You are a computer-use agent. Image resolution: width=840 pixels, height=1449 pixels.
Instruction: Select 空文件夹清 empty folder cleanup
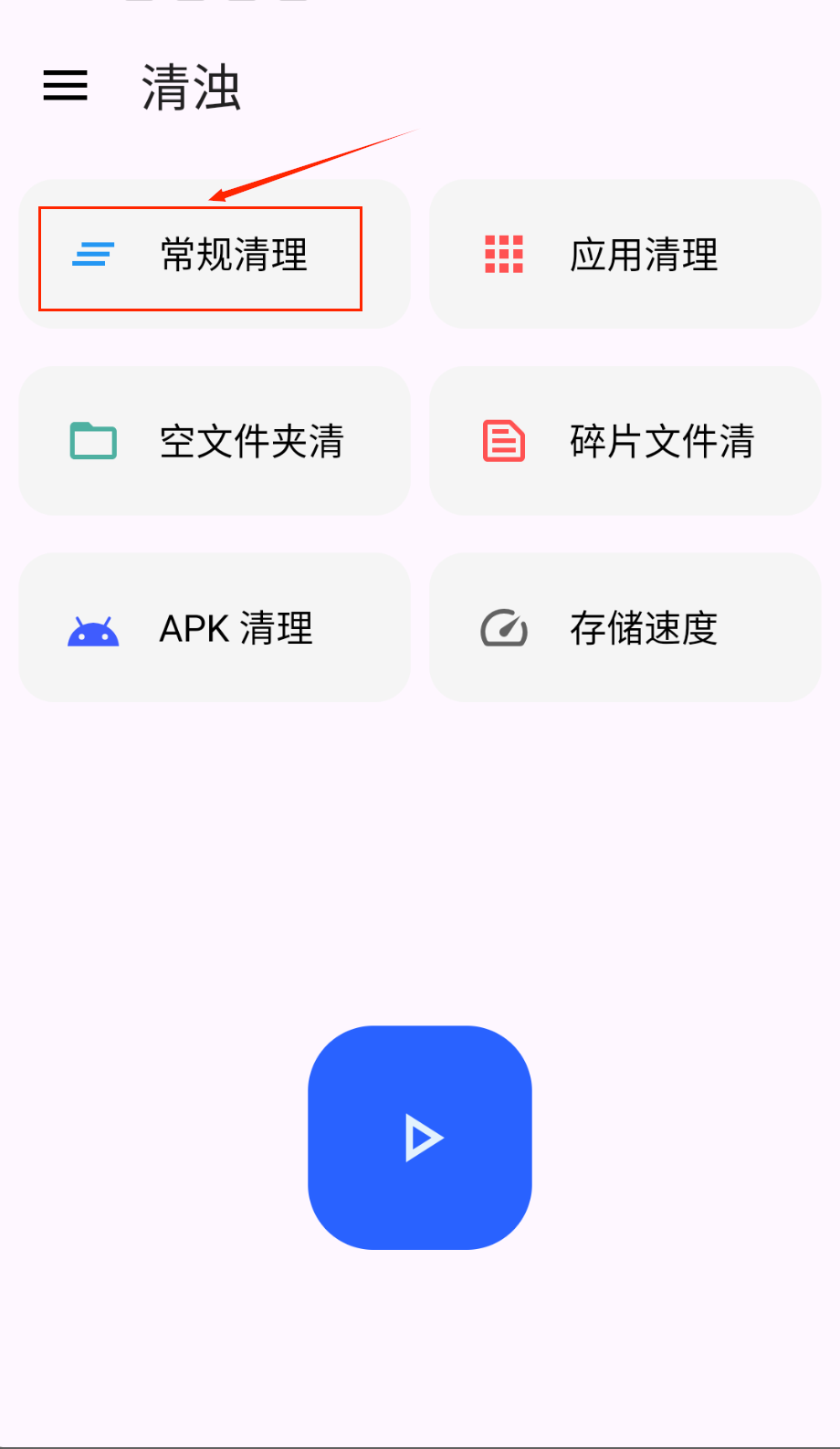point(214,441)
